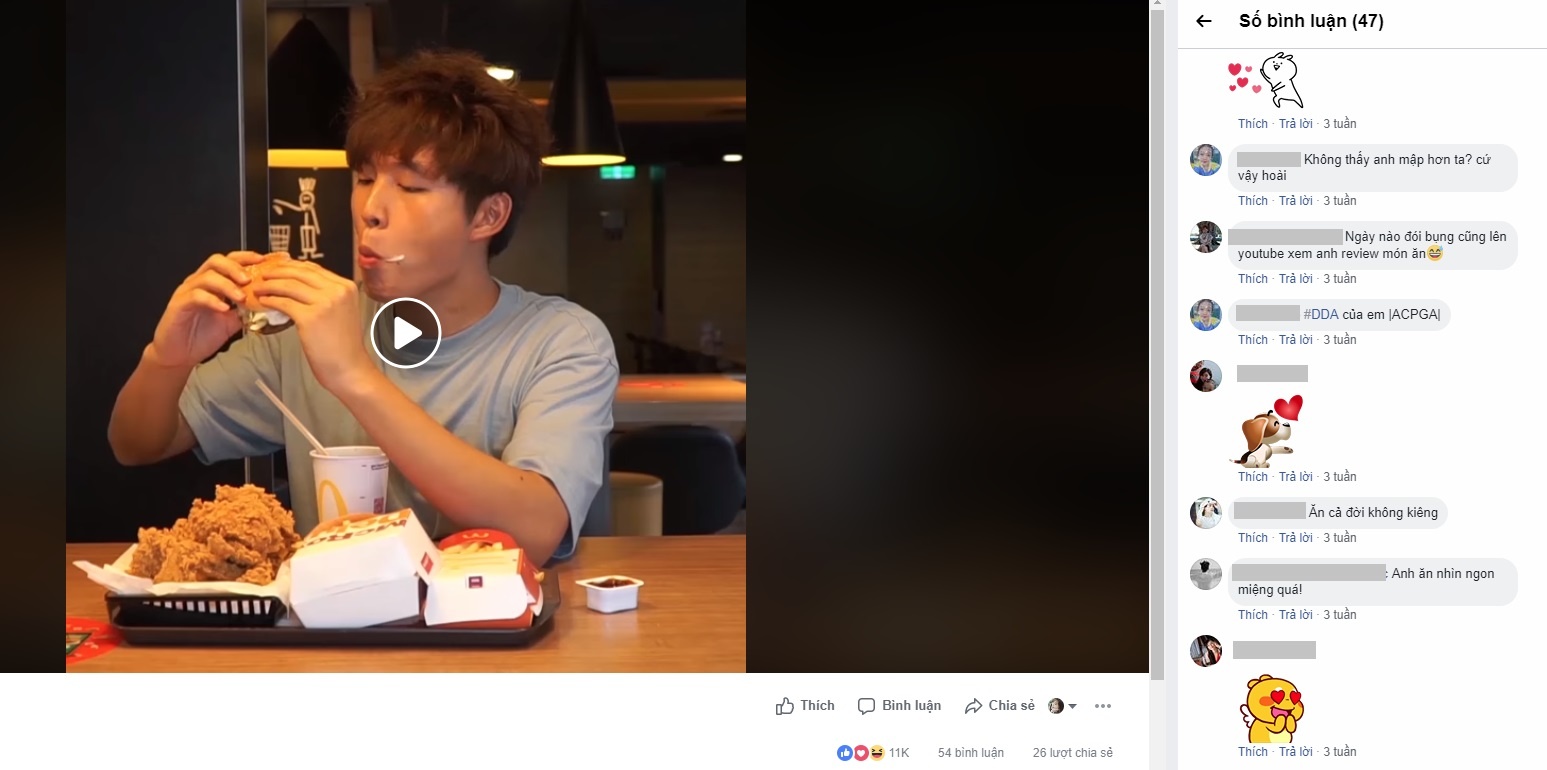
Task: Open avatar of "Ăn cả đời không kiêng" commenter
Action: pos(1206,513)
